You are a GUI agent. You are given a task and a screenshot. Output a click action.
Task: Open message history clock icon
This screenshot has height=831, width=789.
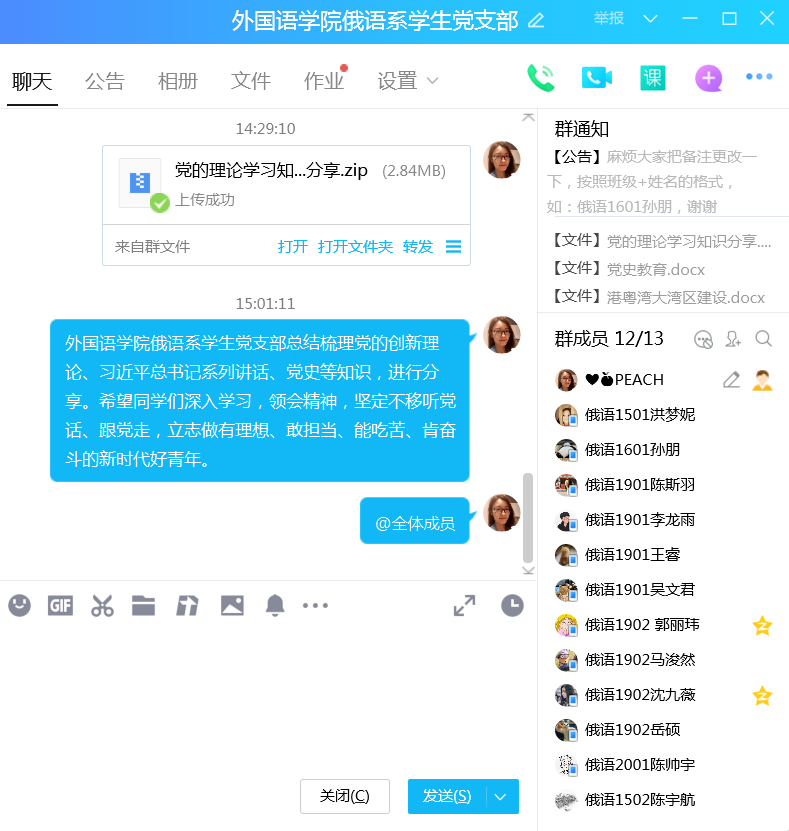coord(512,605)
